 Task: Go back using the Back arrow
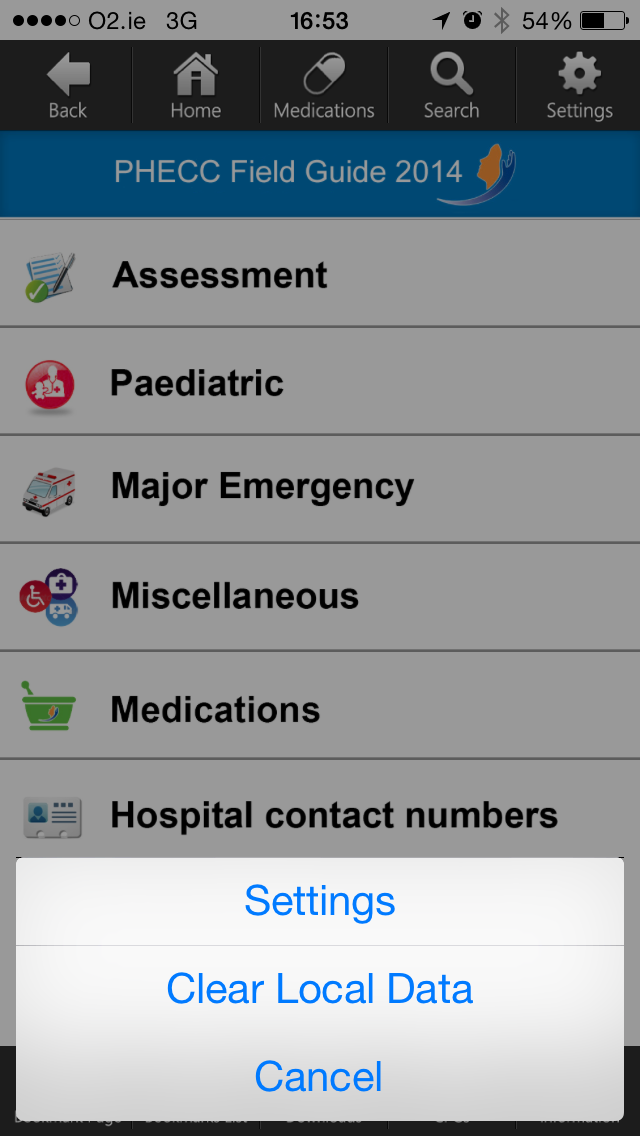tap(67, 85)
